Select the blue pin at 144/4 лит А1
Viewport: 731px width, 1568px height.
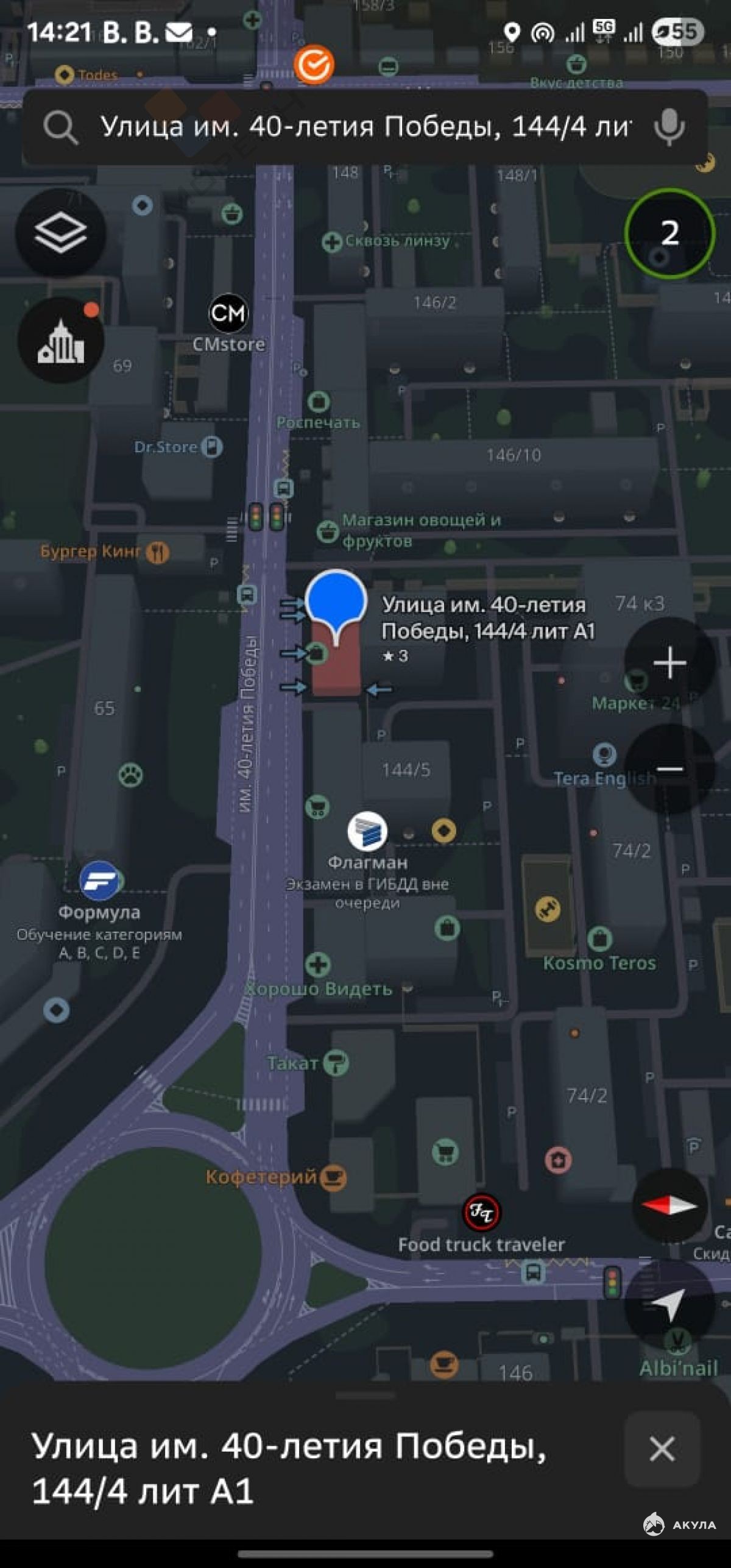pos(336,601)
